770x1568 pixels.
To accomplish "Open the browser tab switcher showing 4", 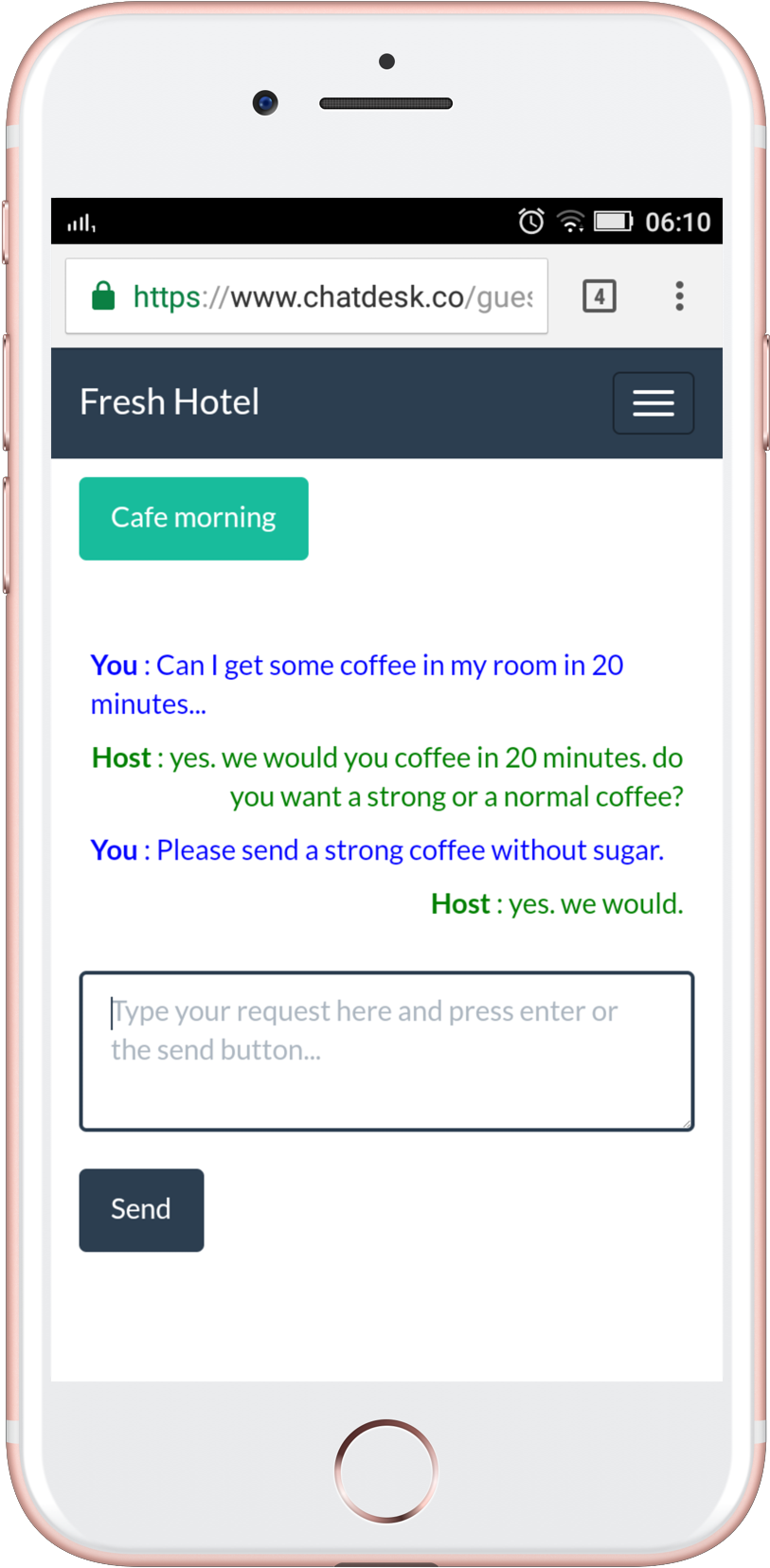I will [599, 296].
